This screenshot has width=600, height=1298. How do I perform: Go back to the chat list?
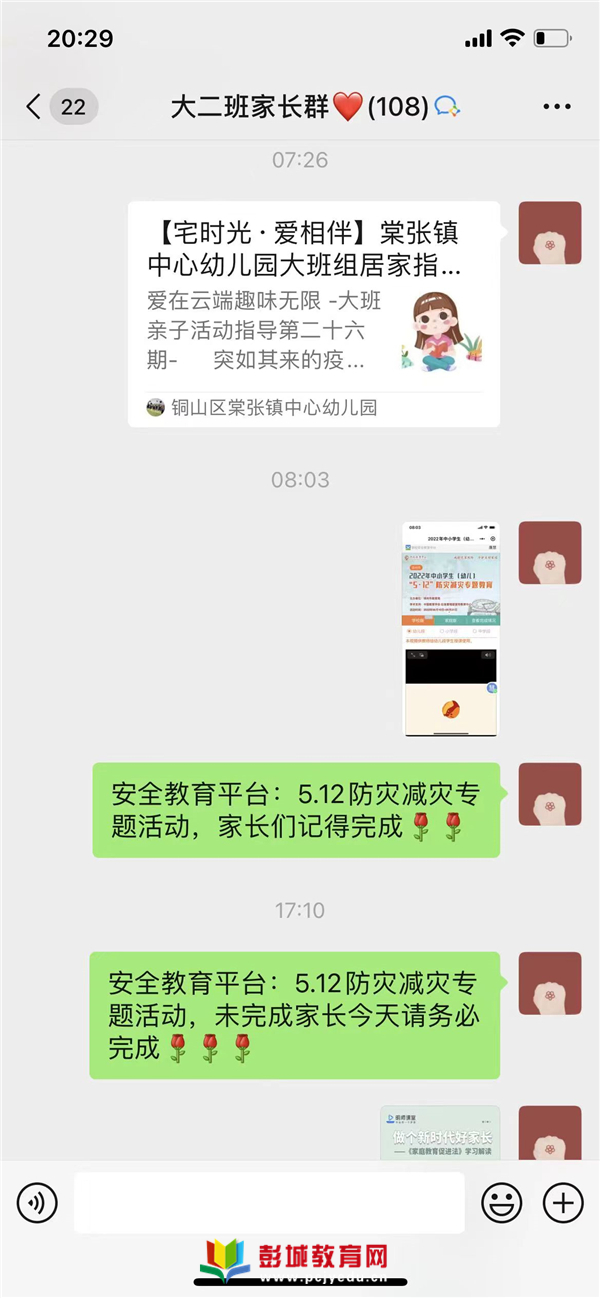click(x=35, y=107)
